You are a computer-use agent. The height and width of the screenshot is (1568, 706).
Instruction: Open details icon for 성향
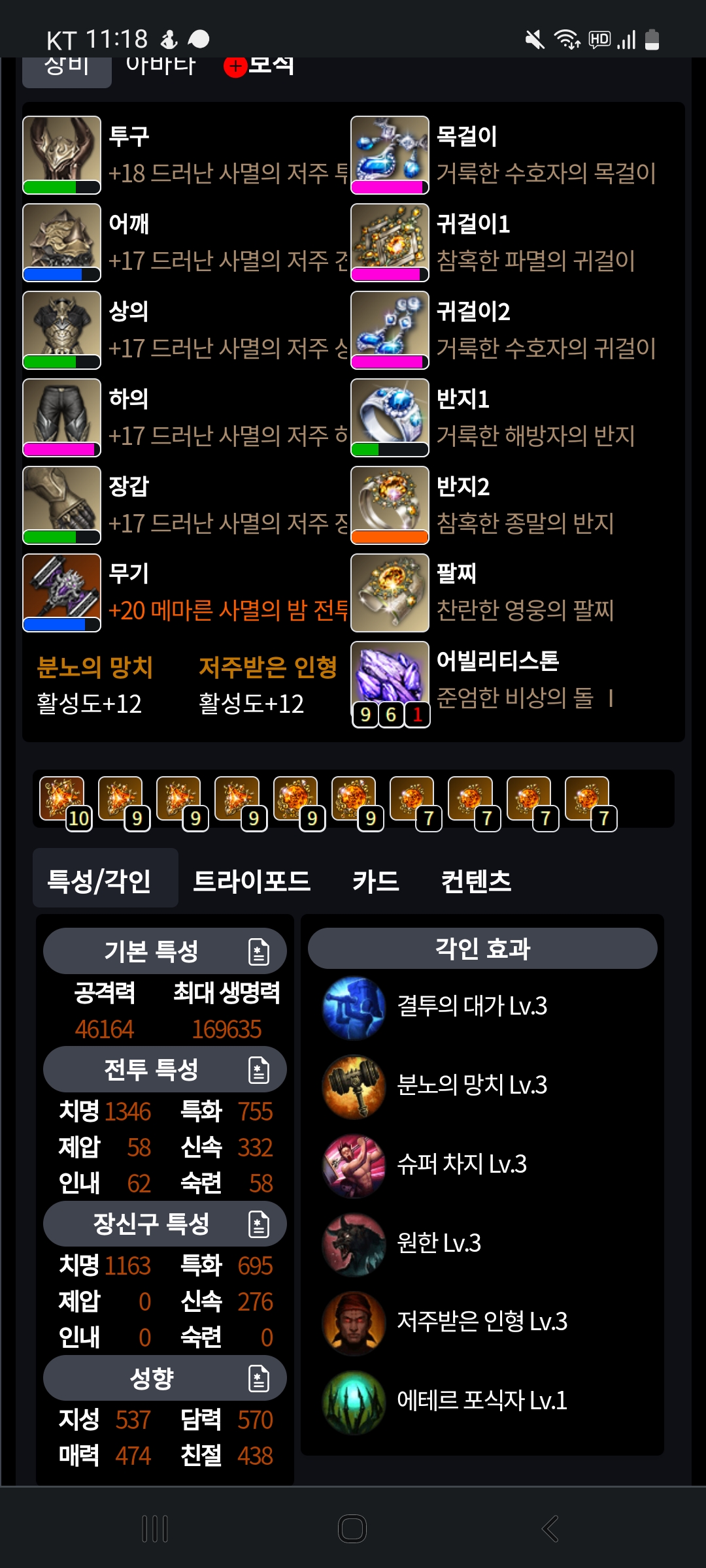259,1379
